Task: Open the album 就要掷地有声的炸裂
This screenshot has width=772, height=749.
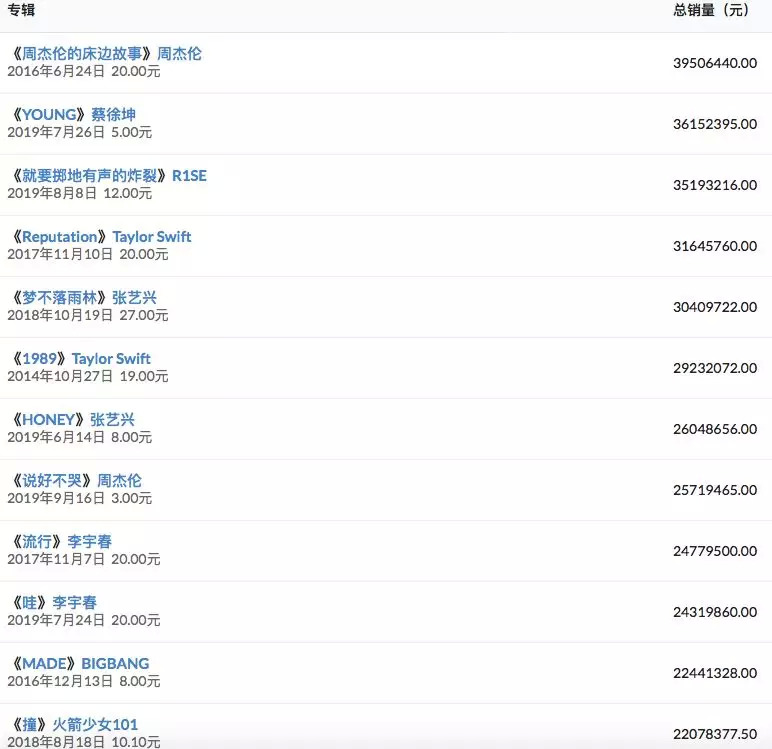Action: pyautogui.click(x=90, y=176)
